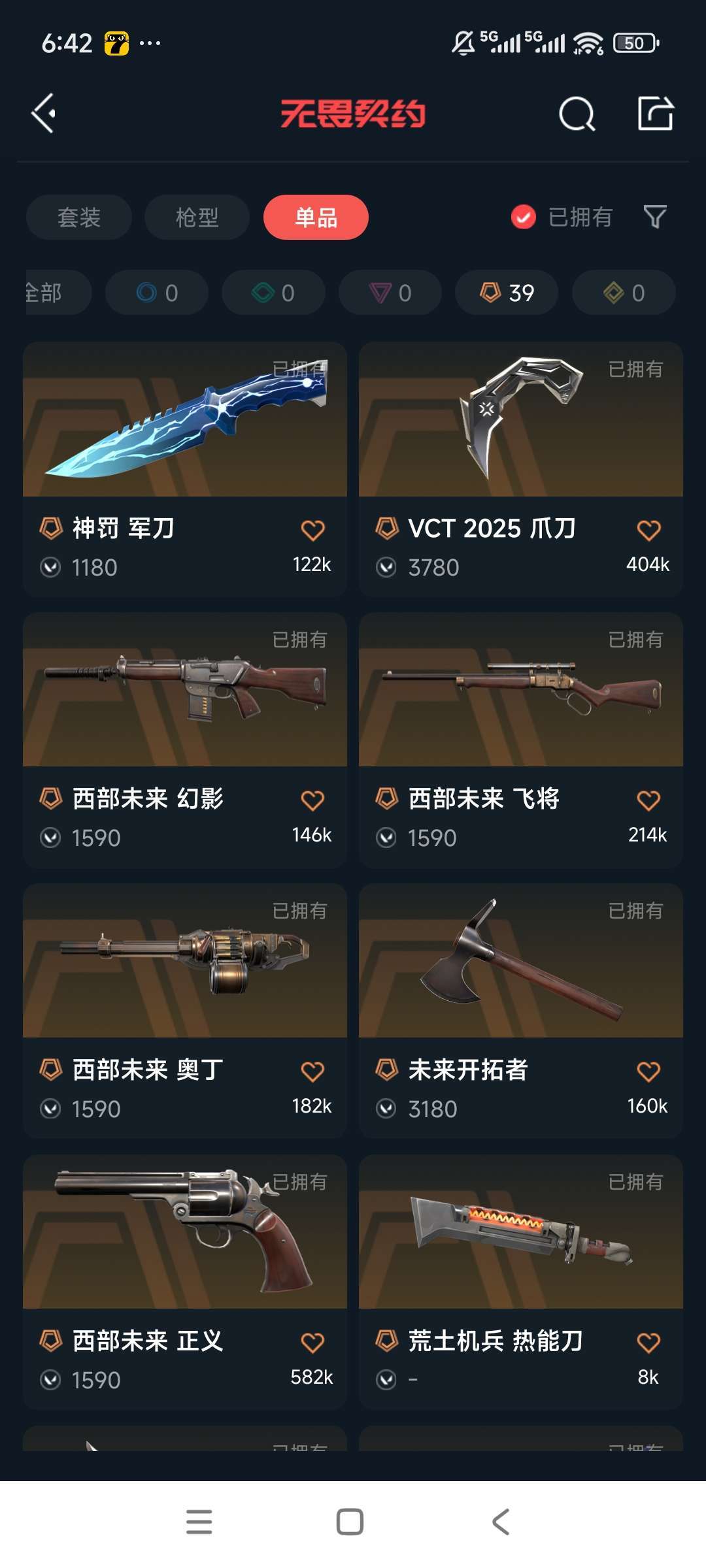706x1568 pixels.
Task: Switch to the 套装 tab
Action: point(79,217)
